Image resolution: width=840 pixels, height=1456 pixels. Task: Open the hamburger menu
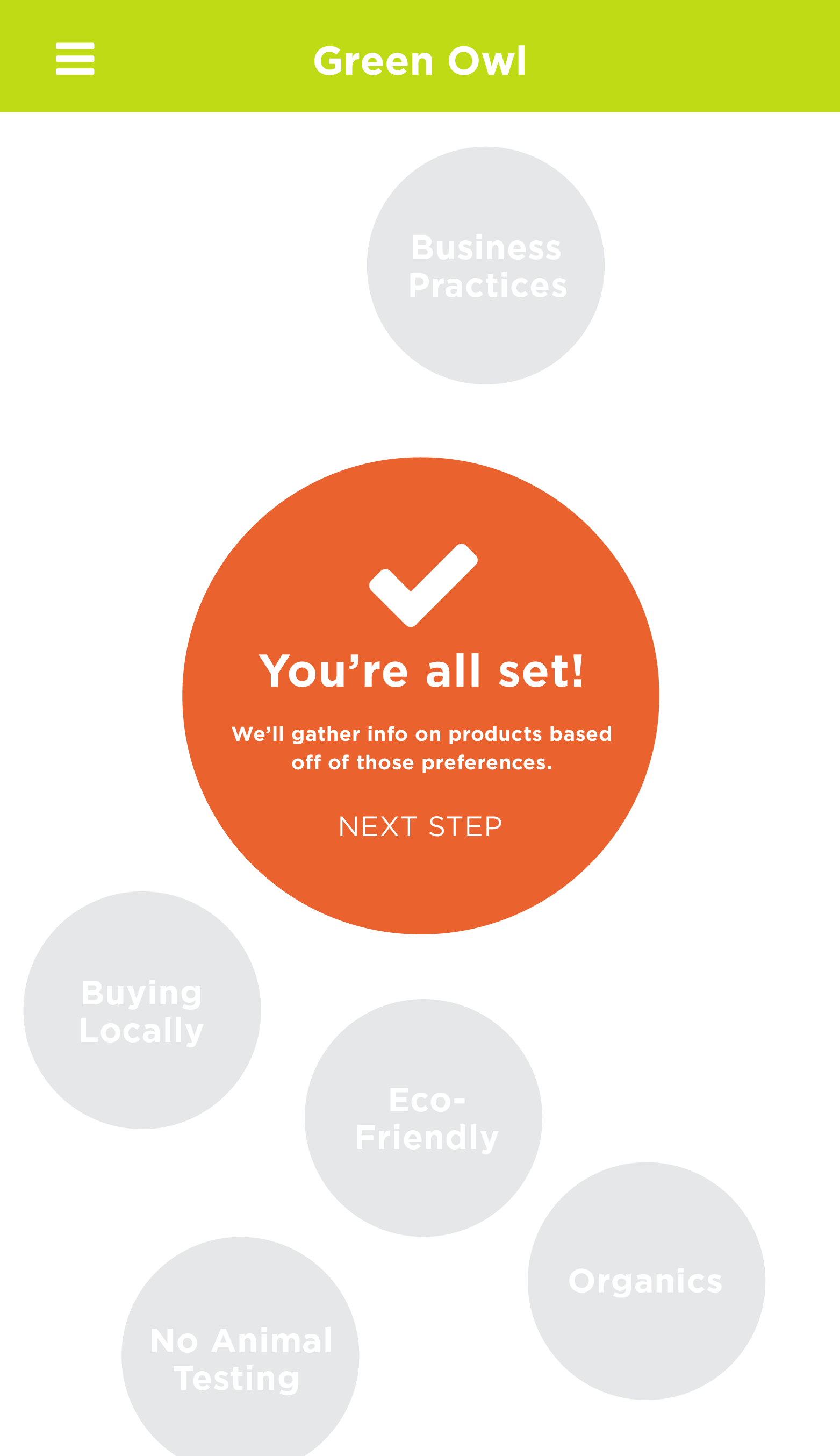pos(75,59)
